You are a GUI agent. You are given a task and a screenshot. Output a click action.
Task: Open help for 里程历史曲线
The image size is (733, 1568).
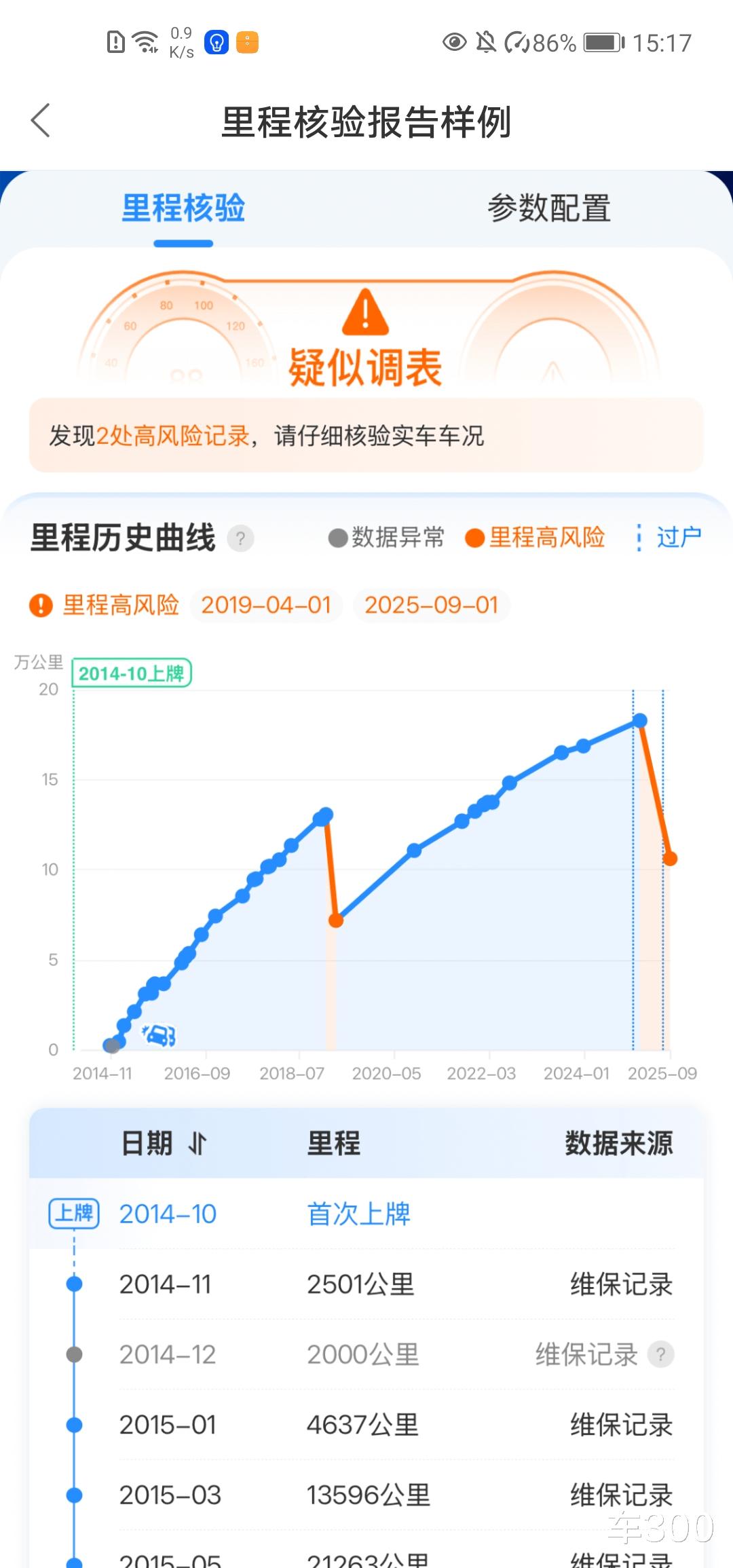pos(240,538)
